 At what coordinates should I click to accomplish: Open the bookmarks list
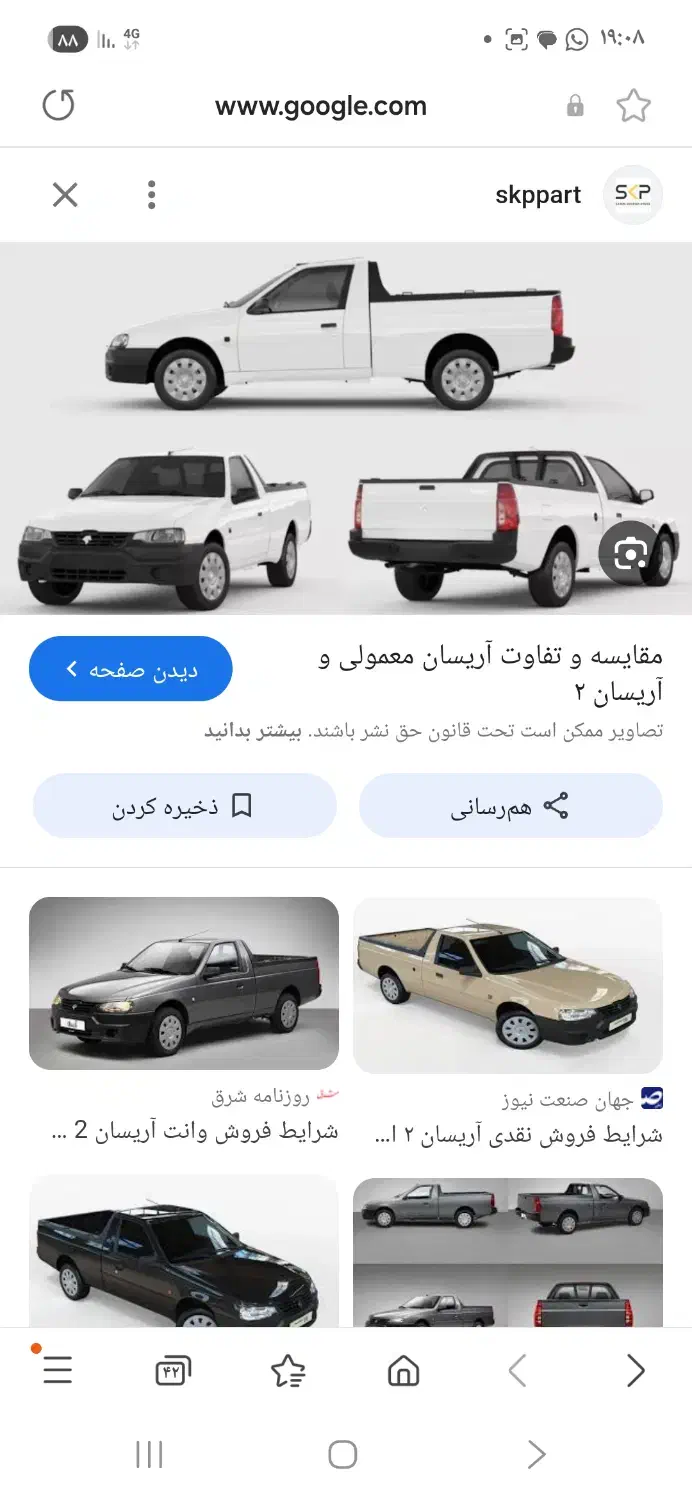pyautogui.click(x=288, y=1371)
